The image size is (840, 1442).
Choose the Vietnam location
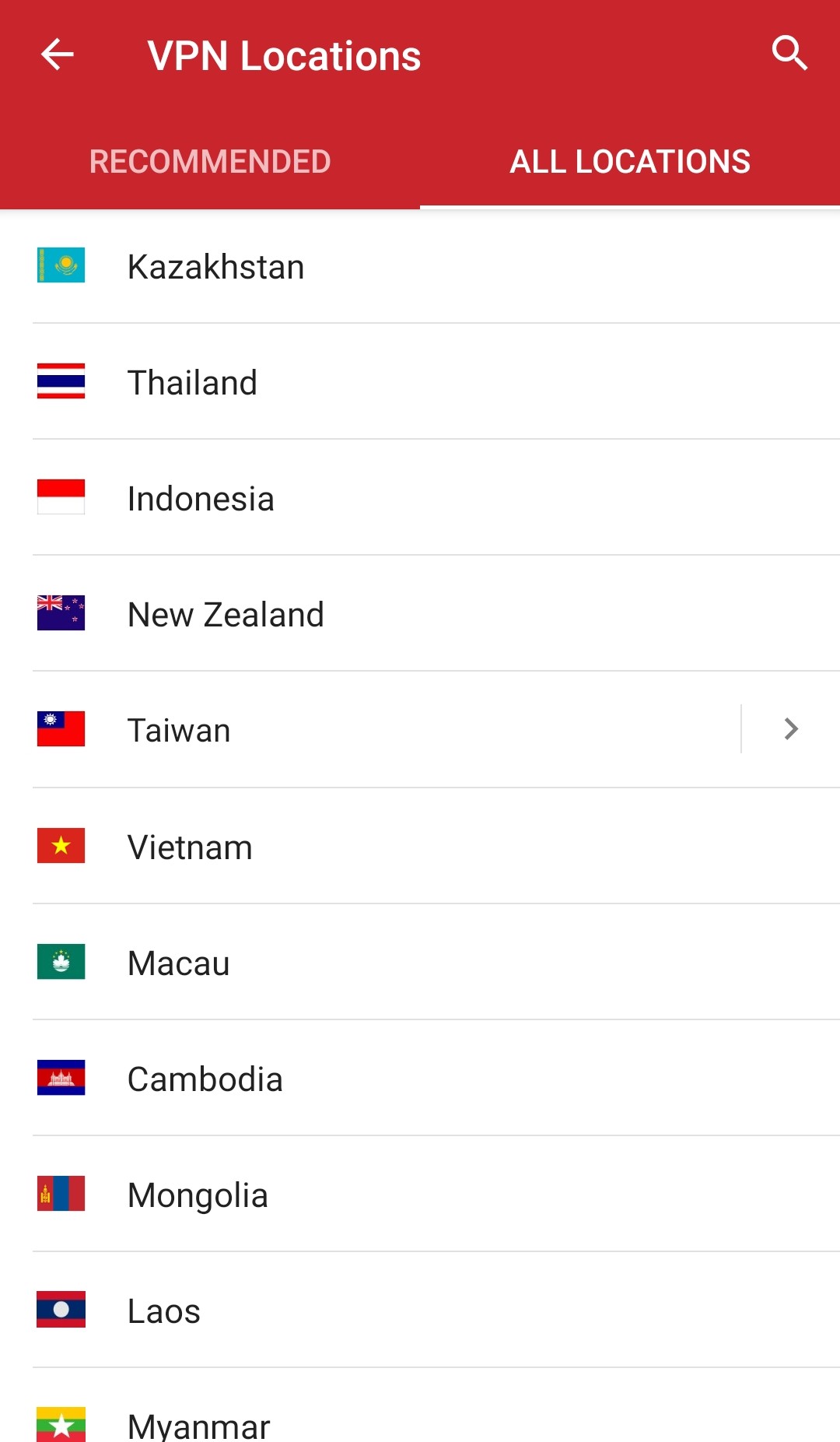pyautogui.click(x=420, y=847)
